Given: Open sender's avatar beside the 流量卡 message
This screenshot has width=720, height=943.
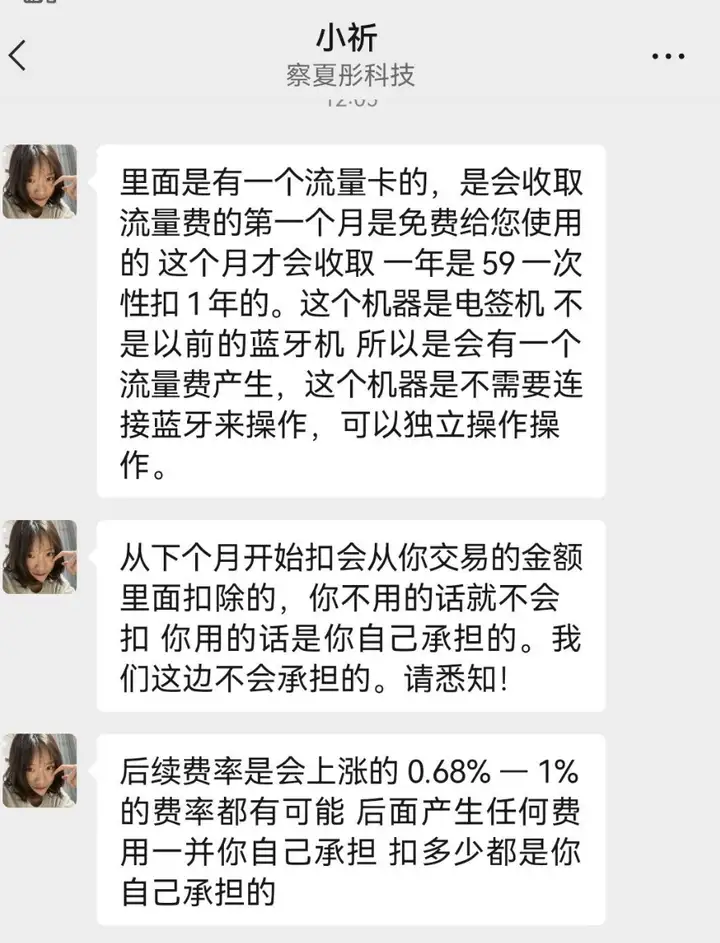Looking at the screenshot, I should pyautogui.click(x=40, y=181).
